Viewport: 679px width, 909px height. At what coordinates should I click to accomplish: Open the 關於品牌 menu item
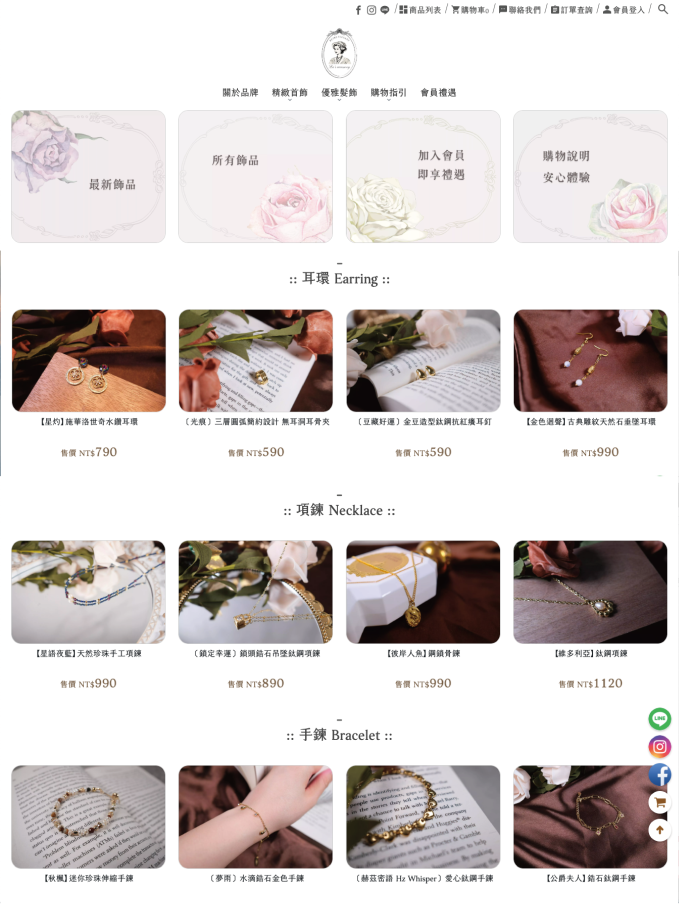tap(240, 93)
